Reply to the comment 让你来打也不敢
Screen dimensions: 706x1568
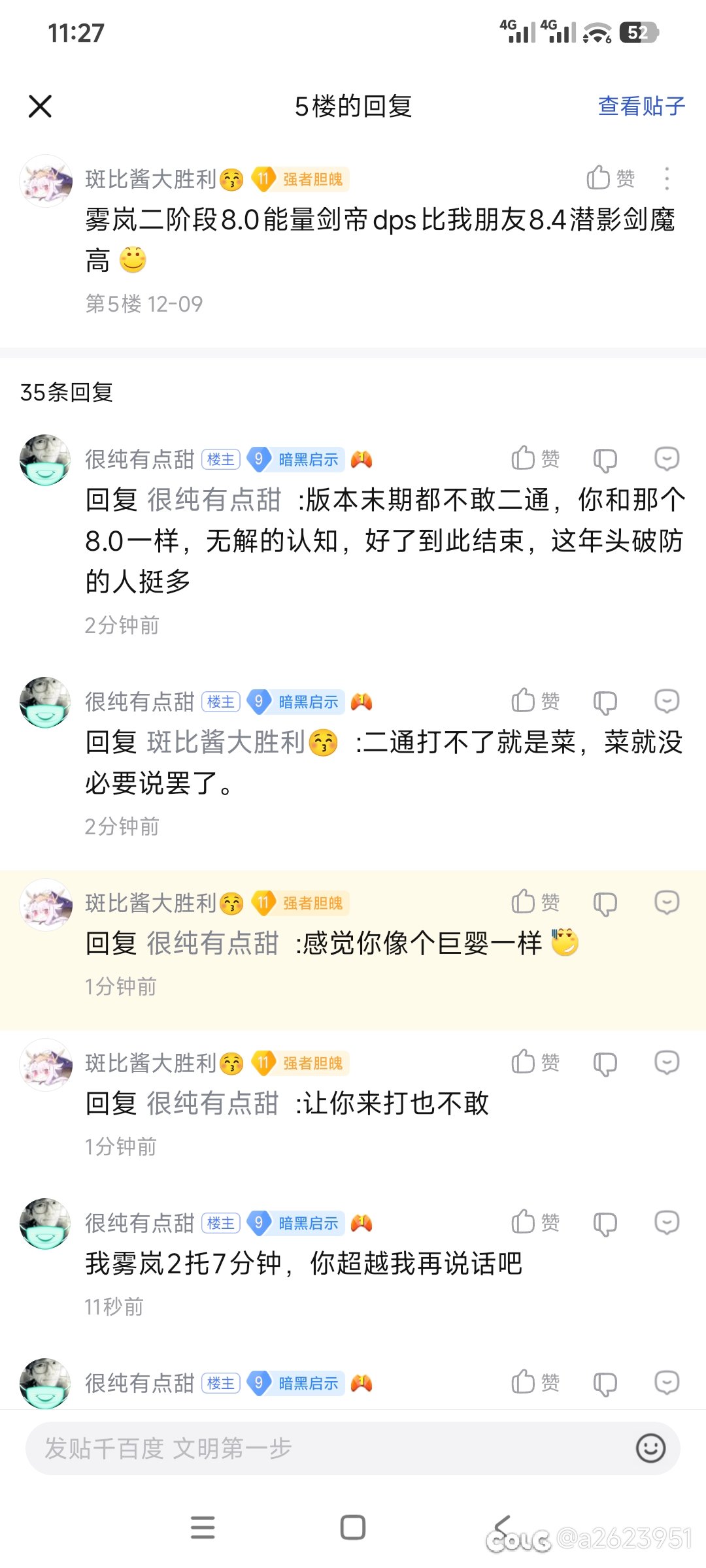click(666, 1063)
